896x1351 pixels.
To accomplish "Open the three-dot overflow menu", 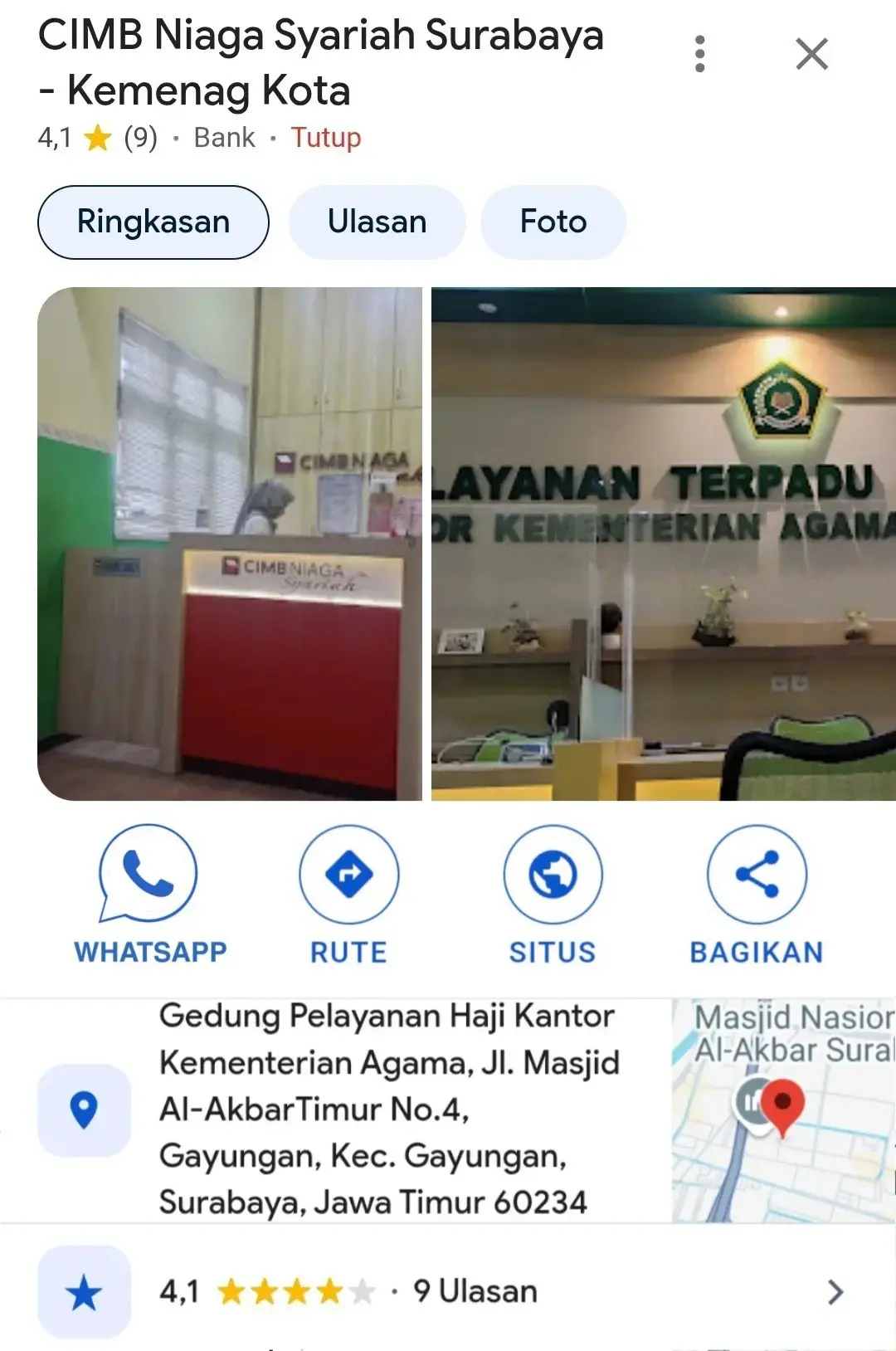I will click(x=700, y=54).
